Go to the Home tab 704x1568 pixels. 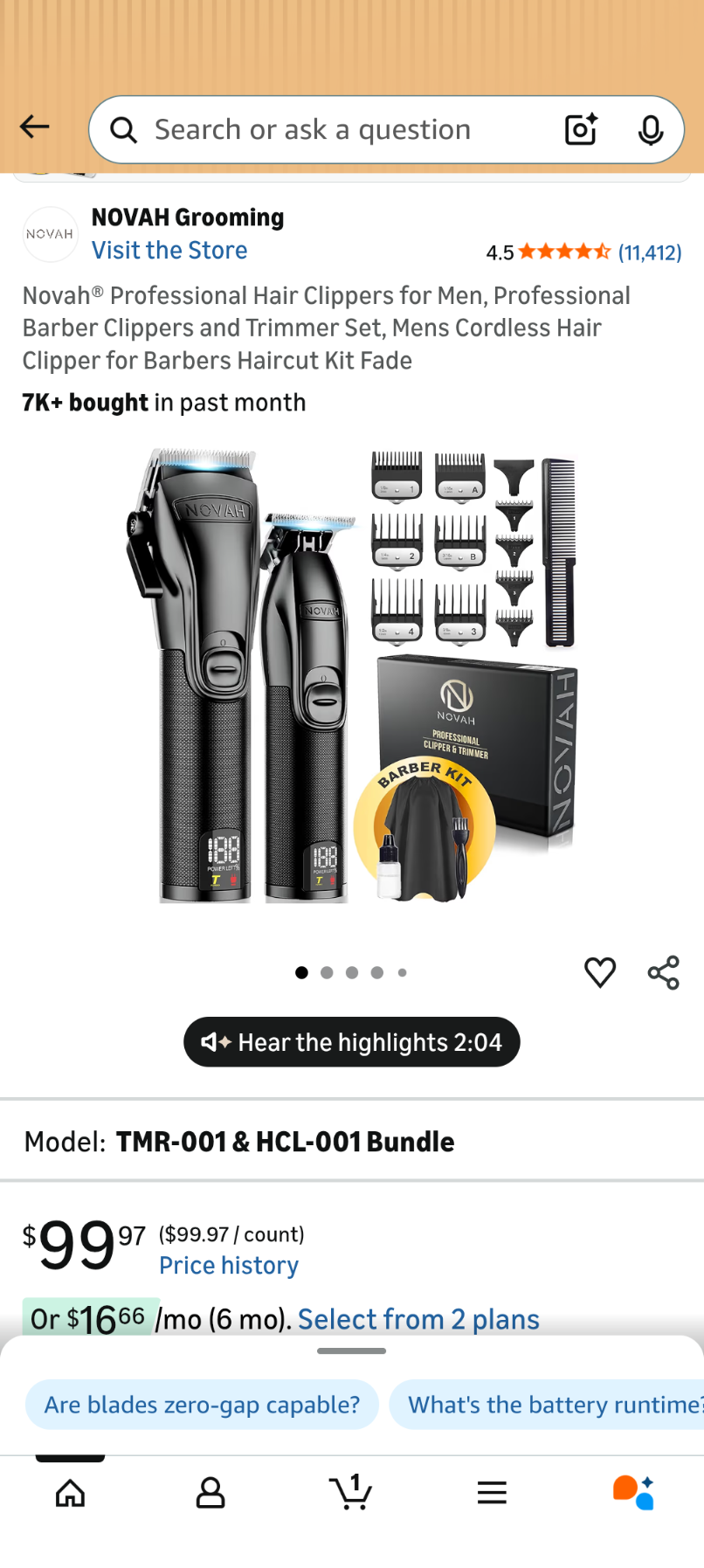click(x=70, y=1493)
